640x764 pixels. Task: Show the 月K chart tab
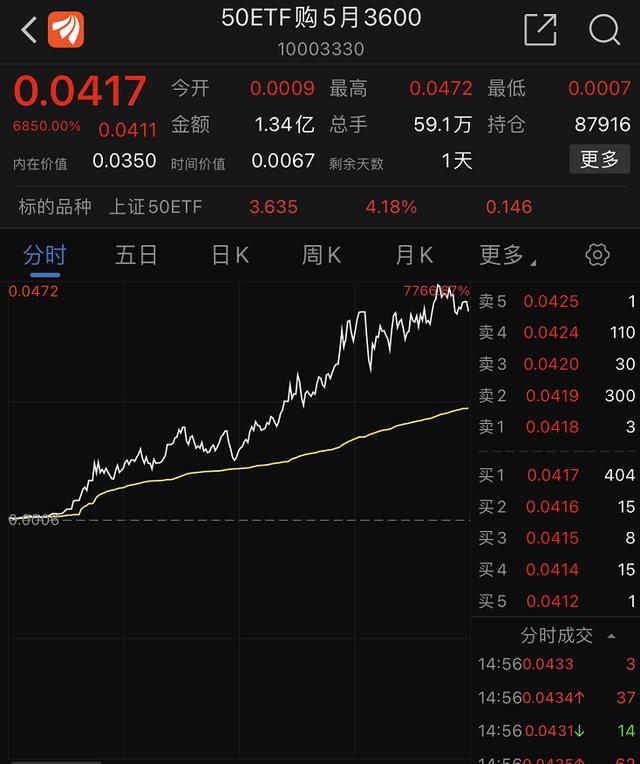413,255
